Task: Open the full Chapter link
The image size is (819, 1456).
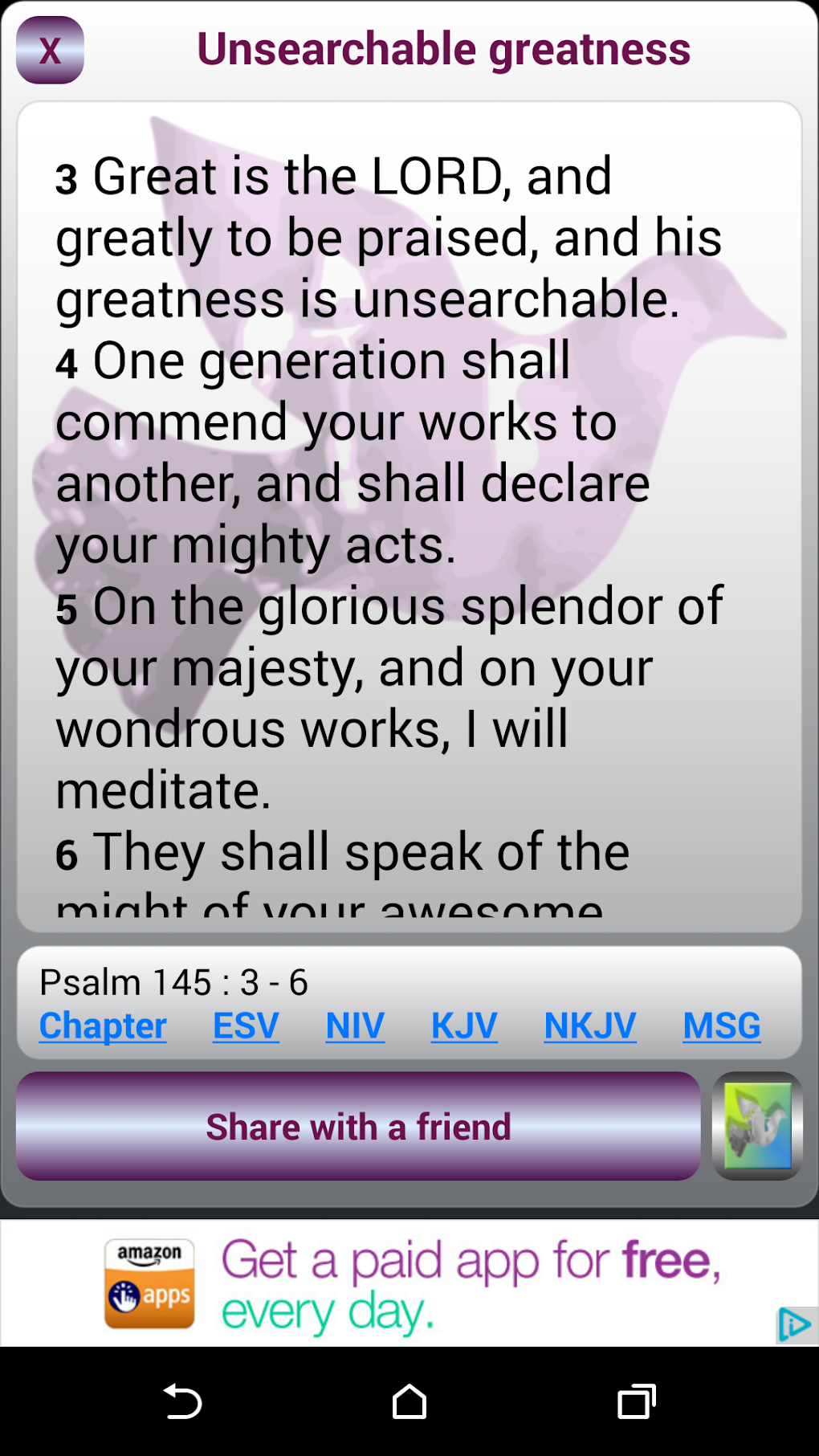Action: [x=103, y=1026]
